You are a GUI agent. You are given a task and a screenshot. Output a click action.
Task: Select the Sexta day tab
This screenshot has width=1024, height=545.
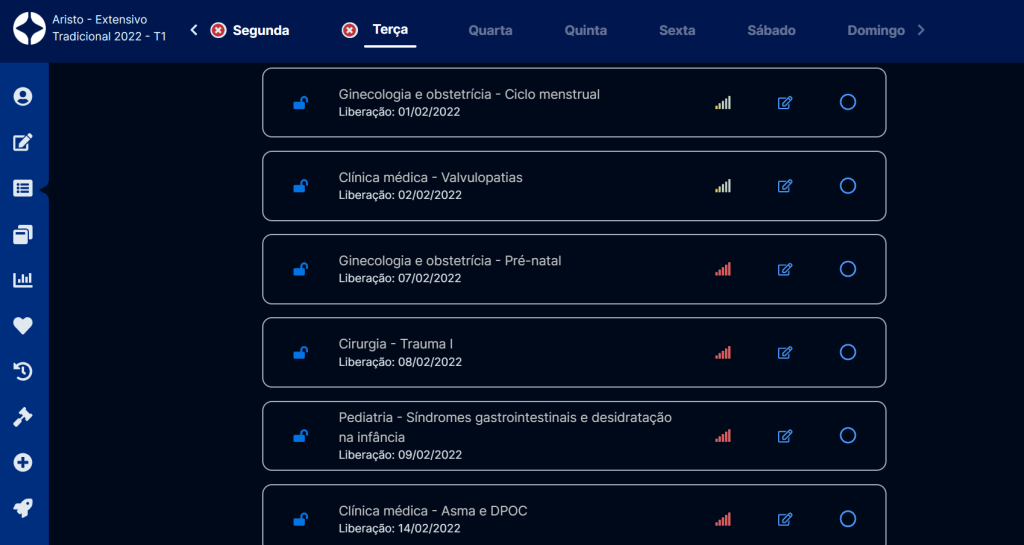click(677, 30)
